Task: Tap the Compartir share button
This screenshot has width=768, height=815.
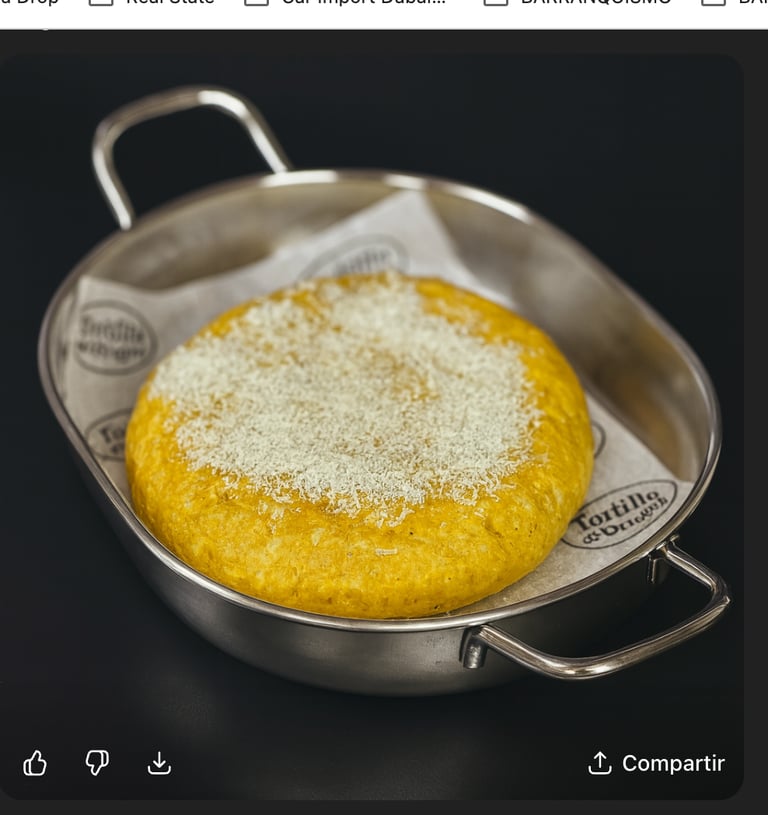Action: pos(657,764)
